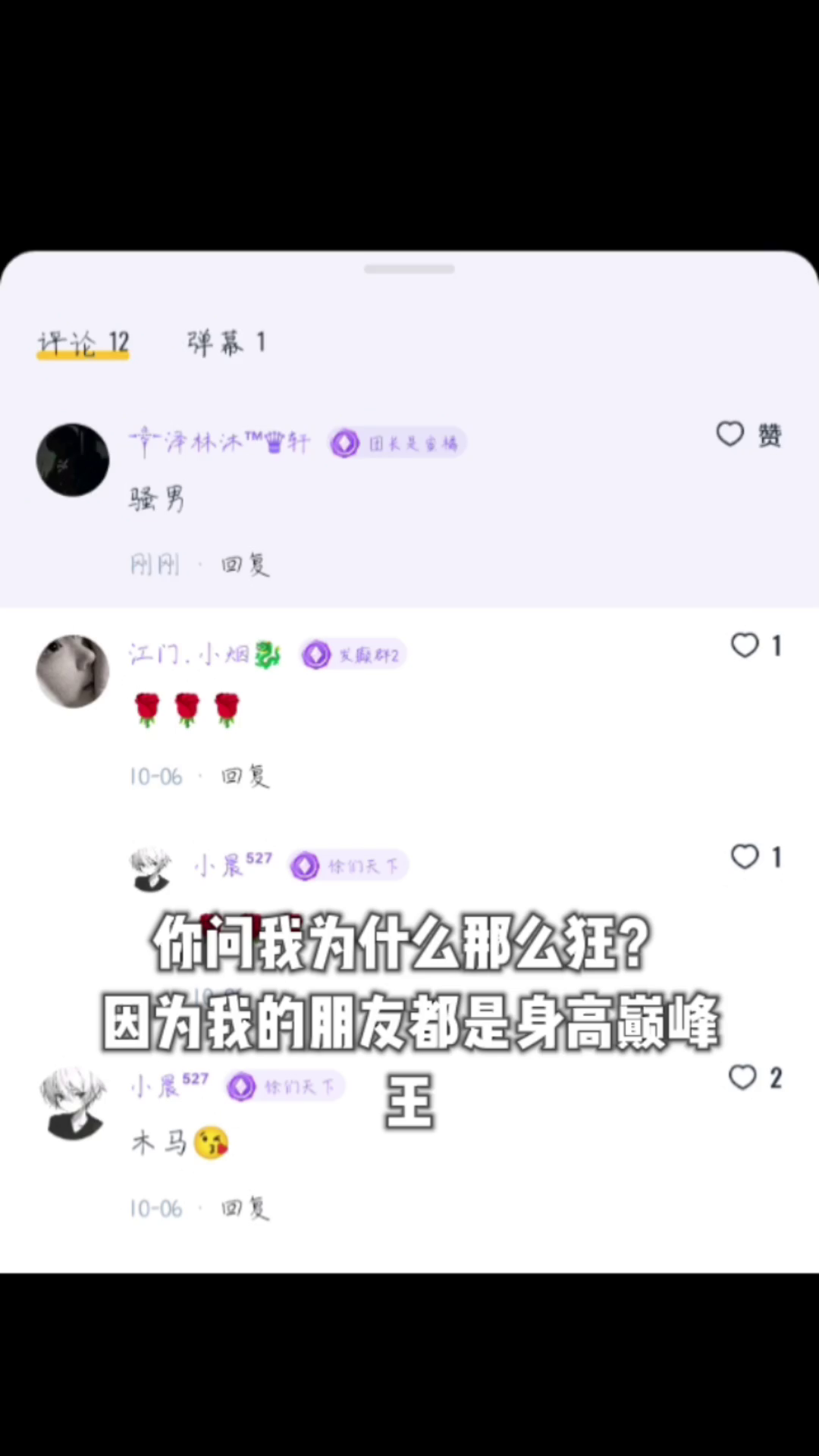Reply to the 骚男 comment
The width and height of the screenshot is (819, 1456).
pyautogui.click(x=245, y=565)
